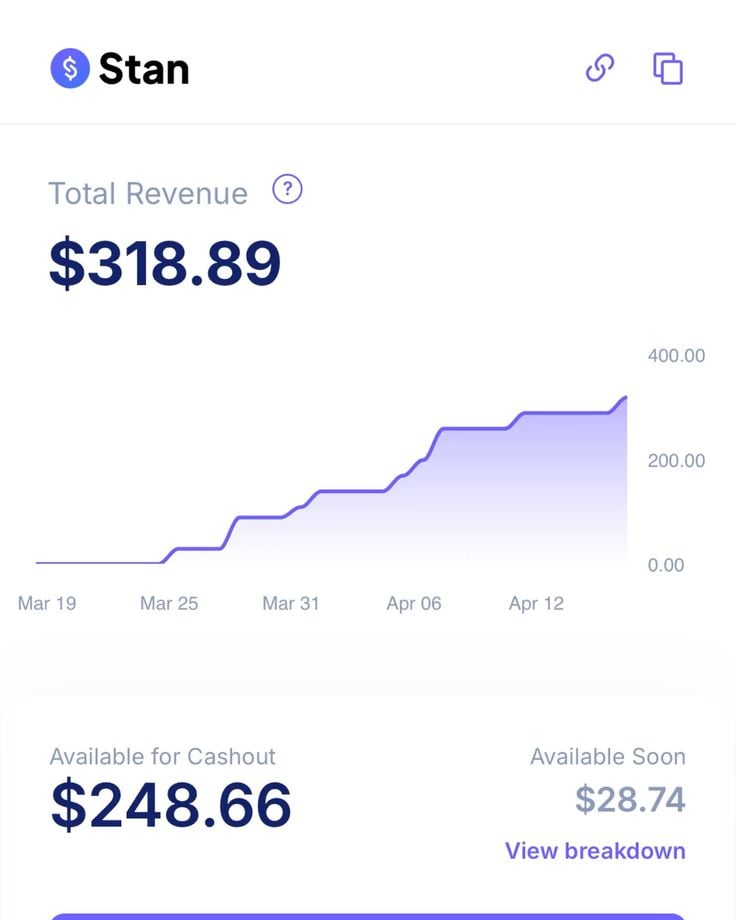Click the duplicate/copy icon in header
The width and height of the screenshot is (736, 920).
click(668, 68)
